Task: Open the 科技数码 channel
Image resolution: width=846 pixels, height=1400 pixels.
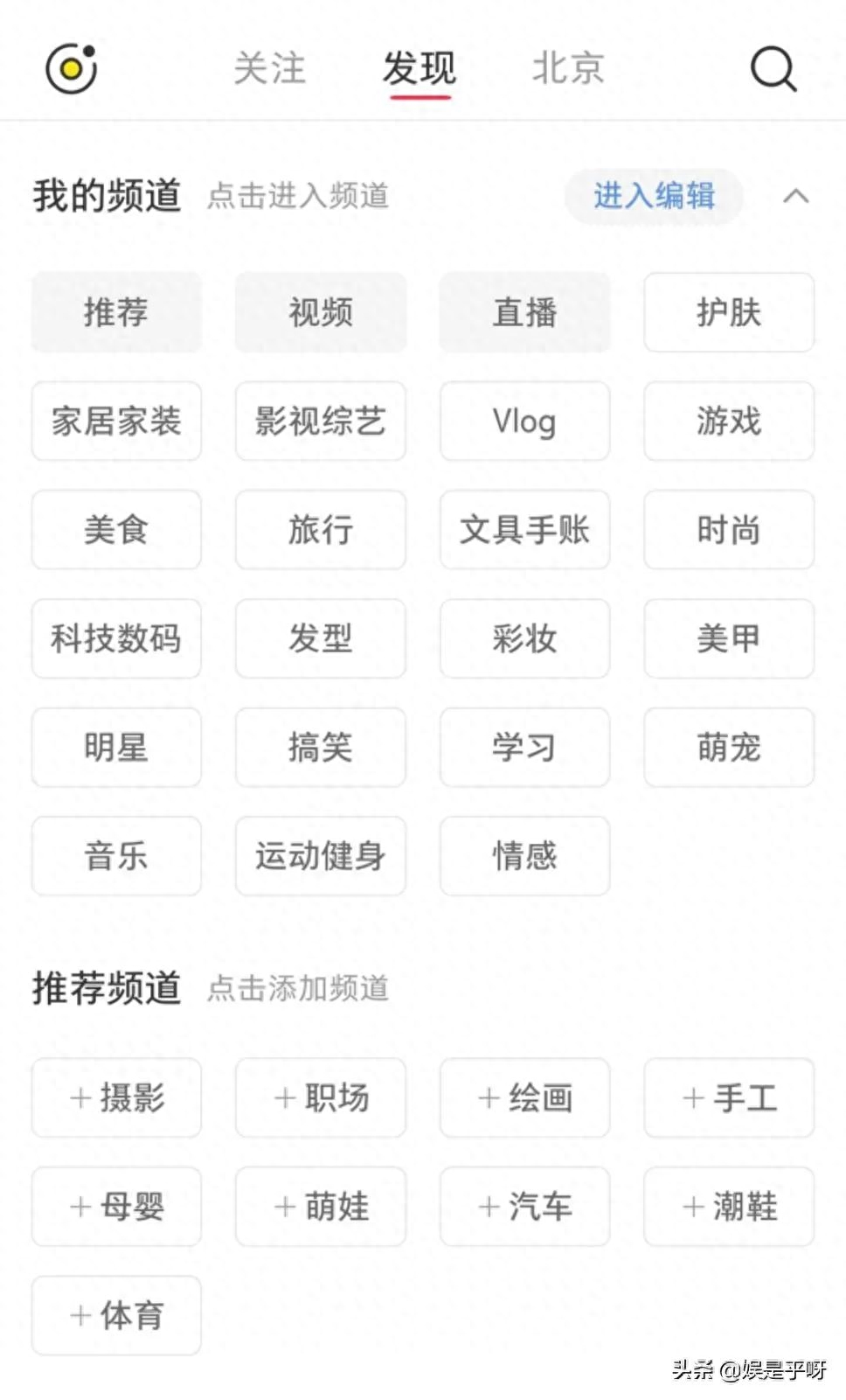Action: [116, 638]
